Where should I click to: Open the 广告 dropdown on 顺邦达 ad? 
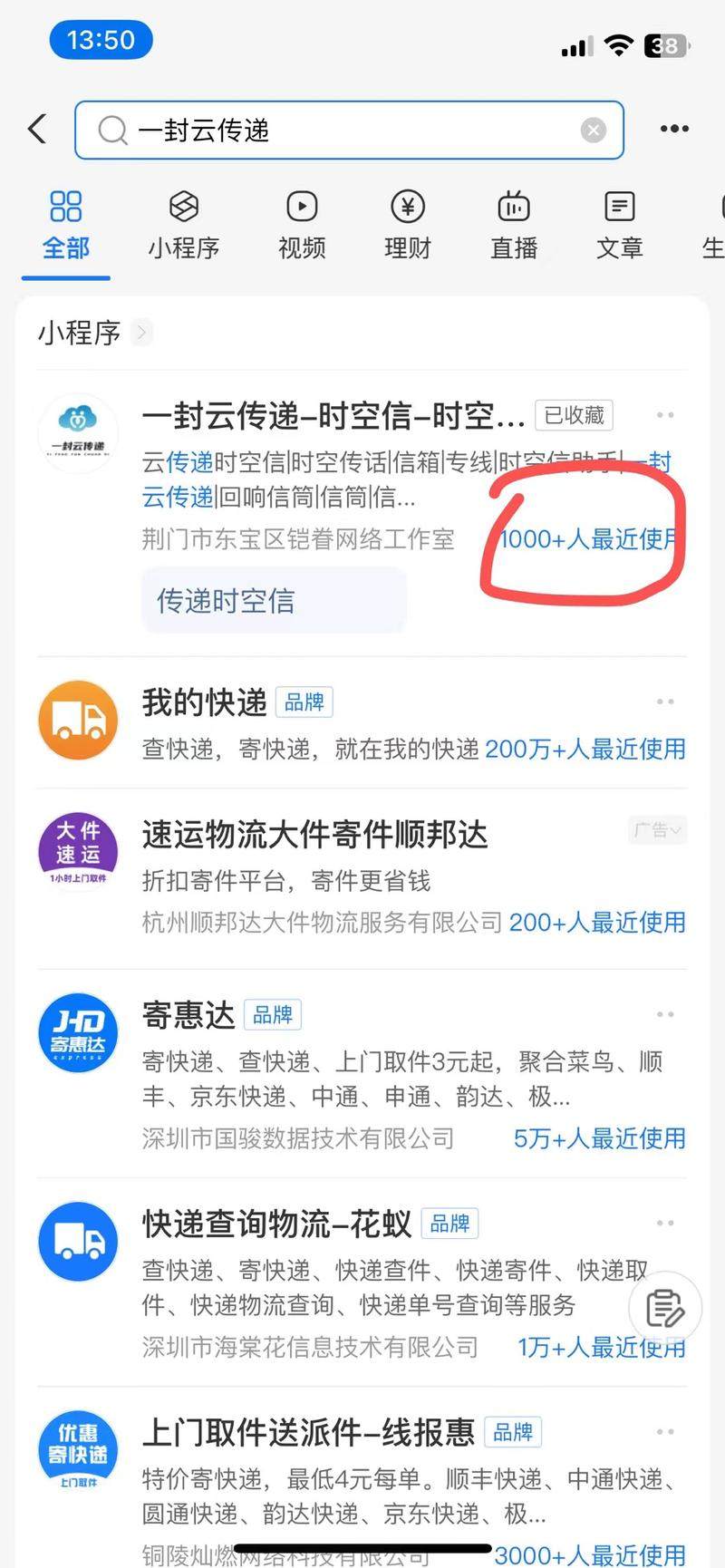[657, 829]
